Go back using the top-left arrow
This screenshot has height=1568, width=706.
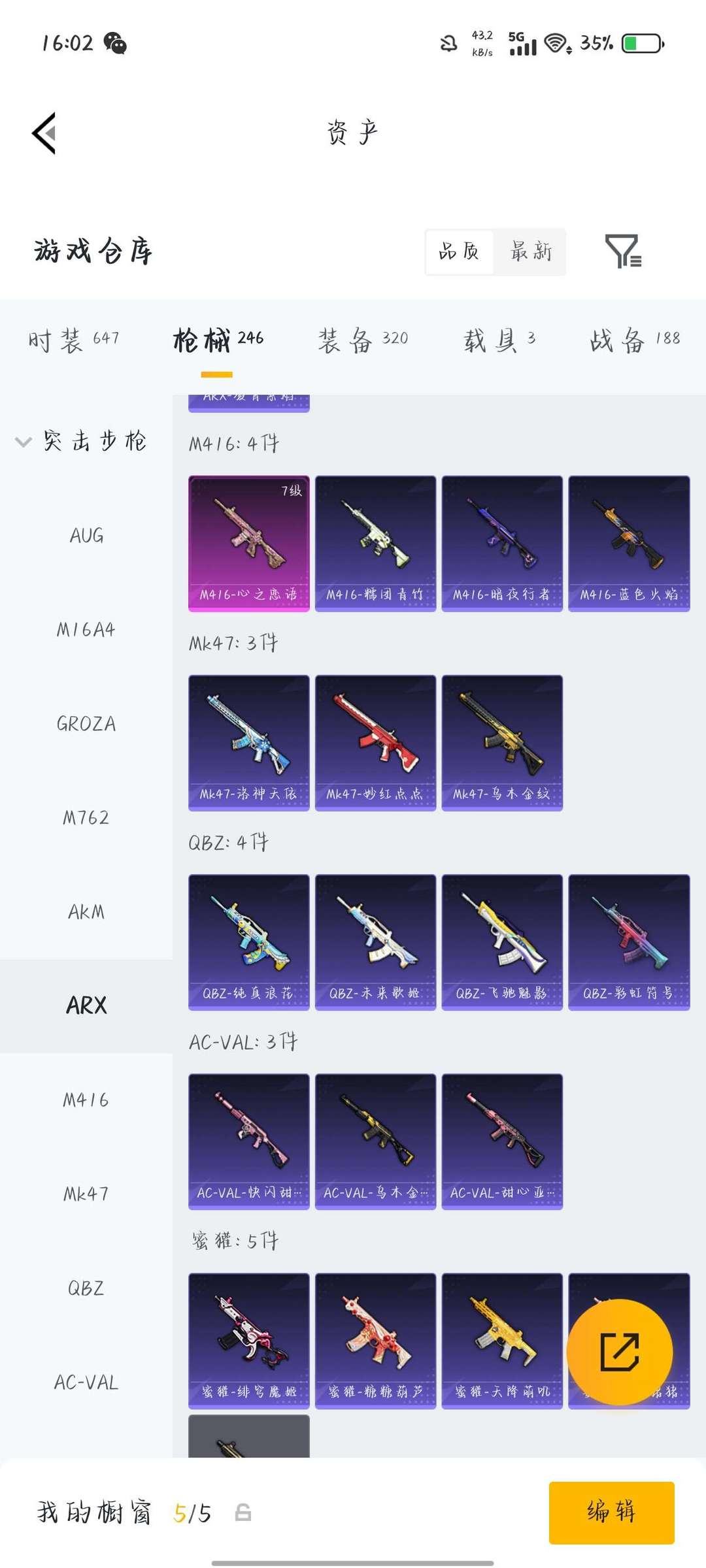pyautogui.click(x=44, y=133)
